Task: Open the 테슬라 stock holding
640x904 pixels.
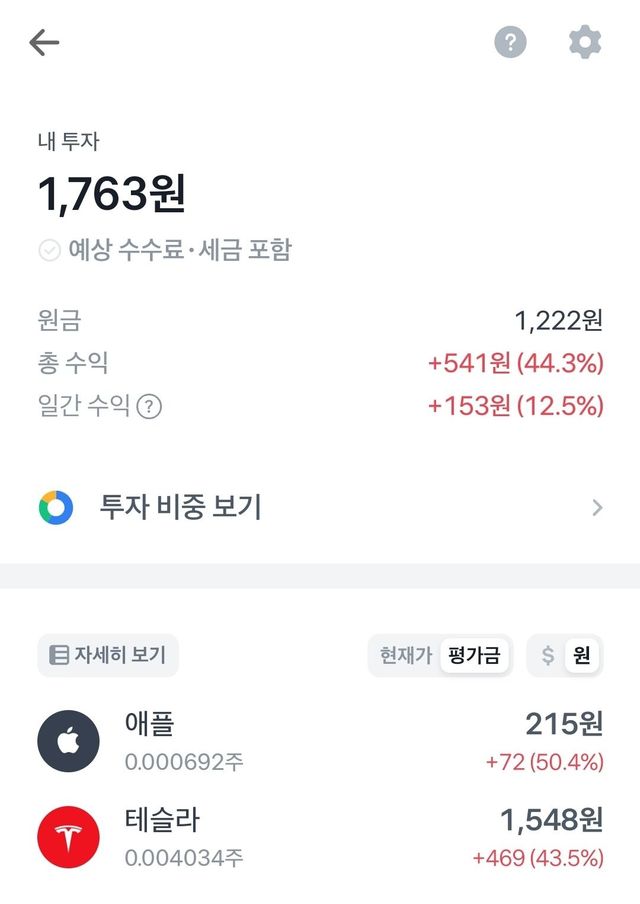Action: pyautogui.click(x=320, y=838)
